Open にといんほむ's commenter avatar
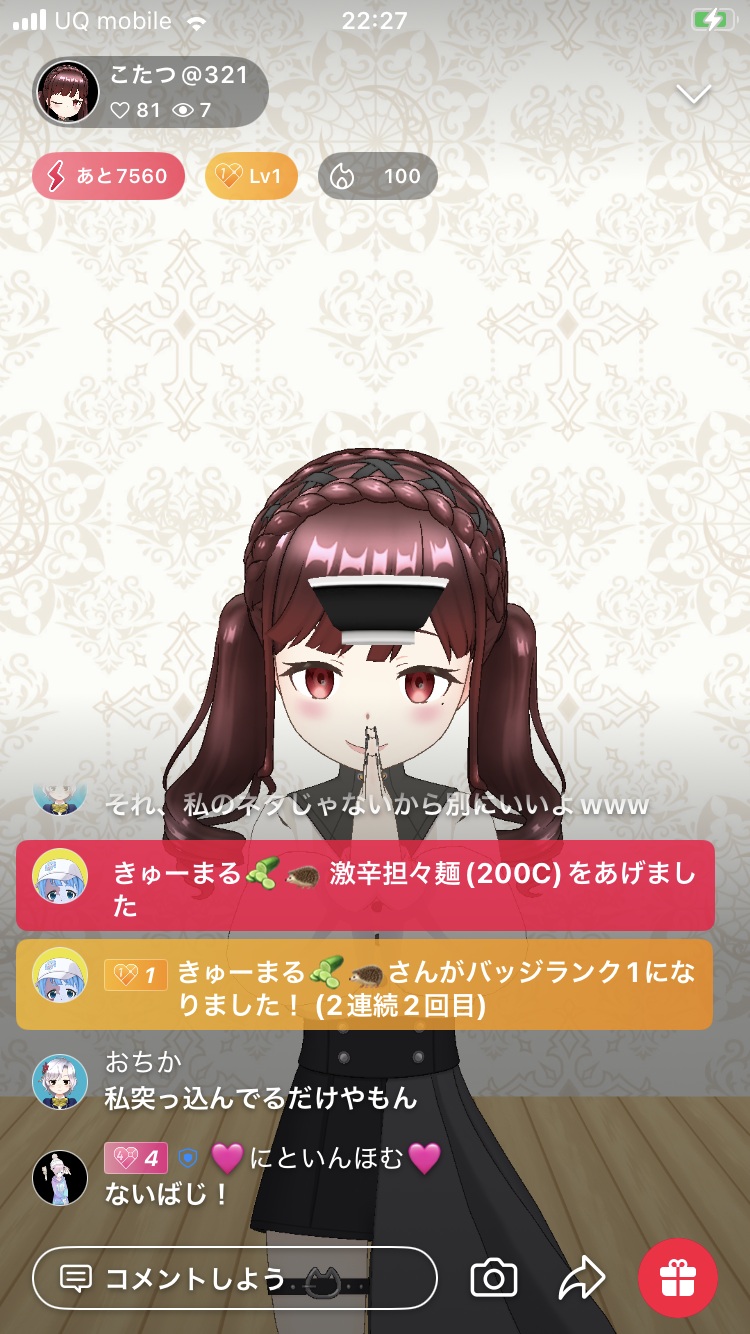The height and width of the screenshot is (1334, 750). (x=60, y=1177)
